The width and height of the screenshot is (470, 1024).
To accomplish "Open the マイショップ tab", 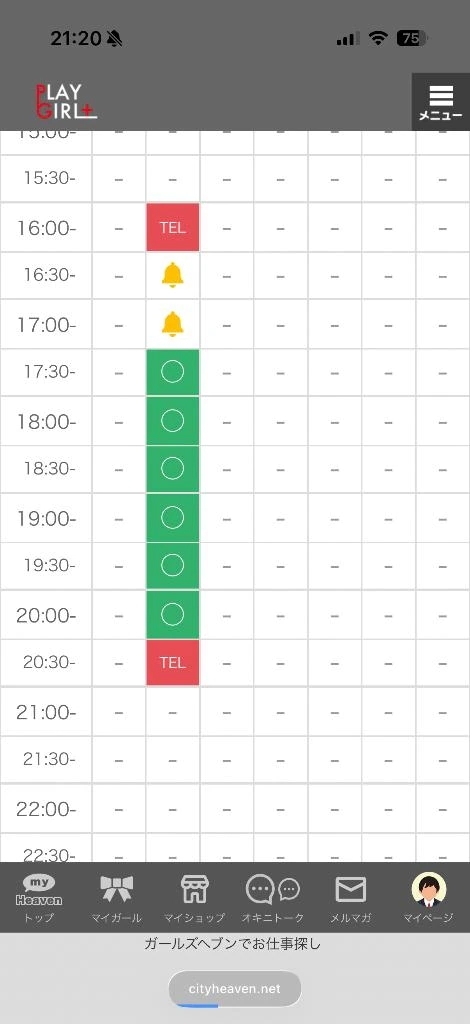I will coord(195,899).
